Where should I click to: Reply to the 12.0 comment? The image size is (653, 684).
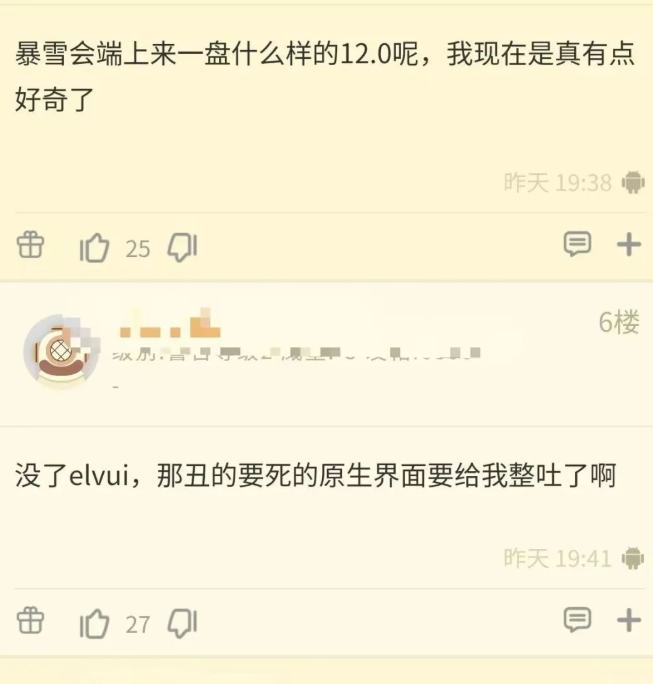[x=577, y=244]
